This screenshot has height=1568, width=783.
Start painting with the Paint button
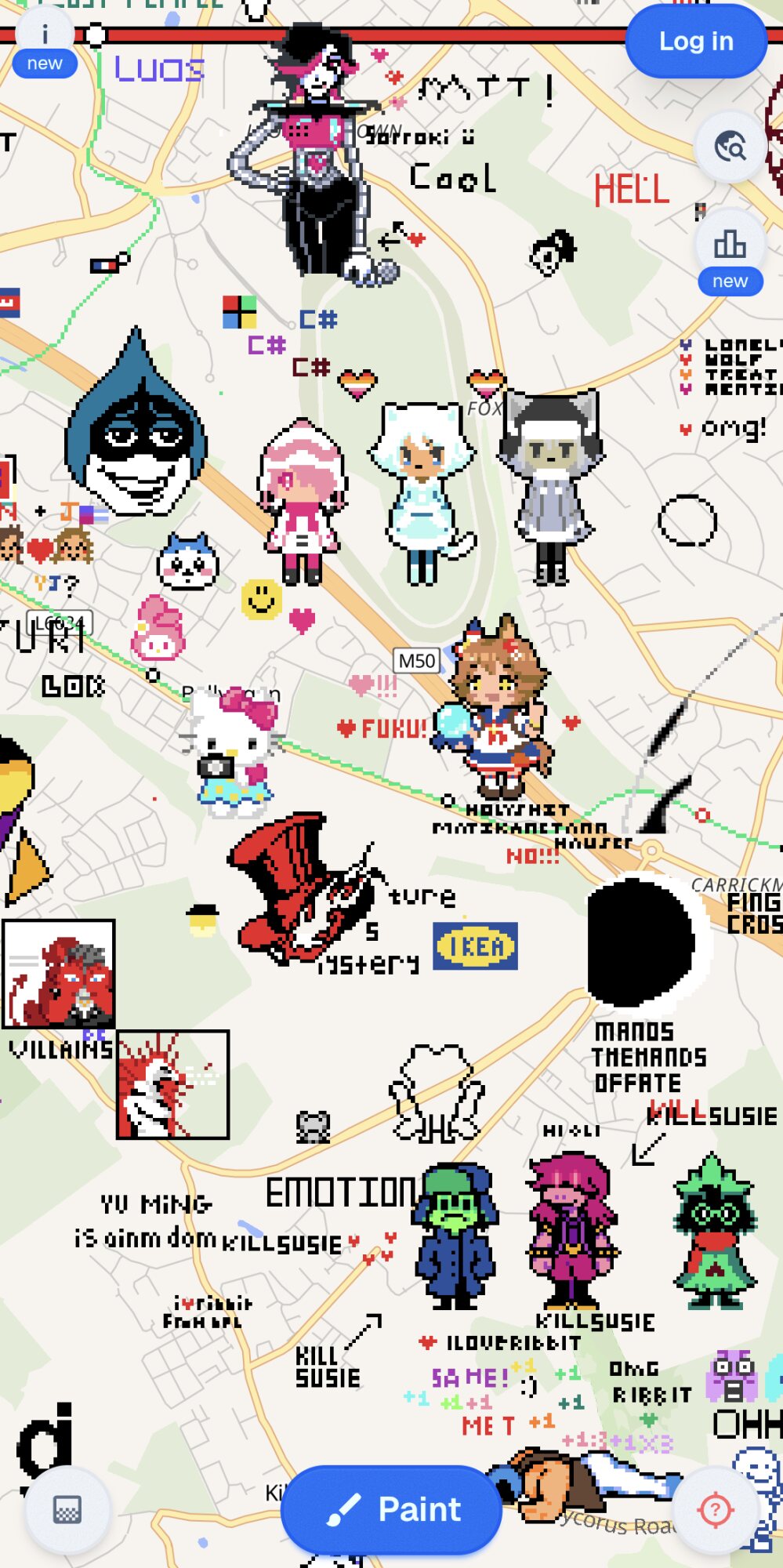point(391,1509)
